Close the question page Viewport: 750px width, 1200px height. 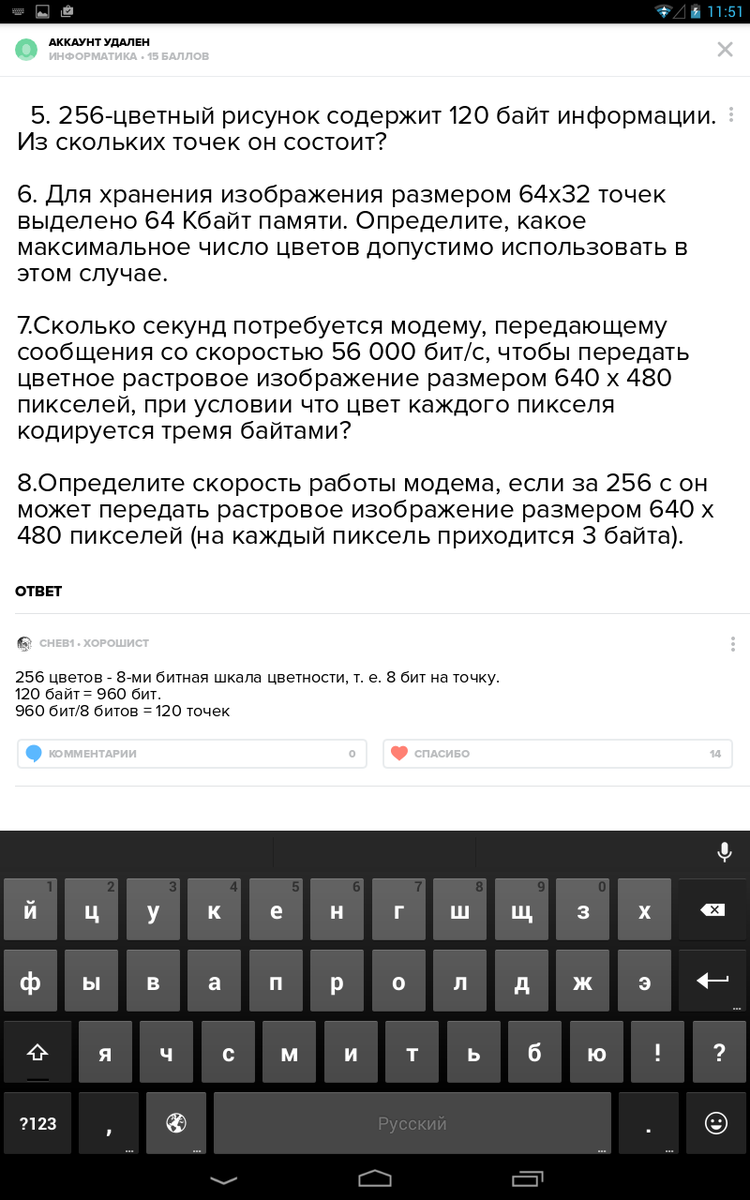tap(725, 50)
